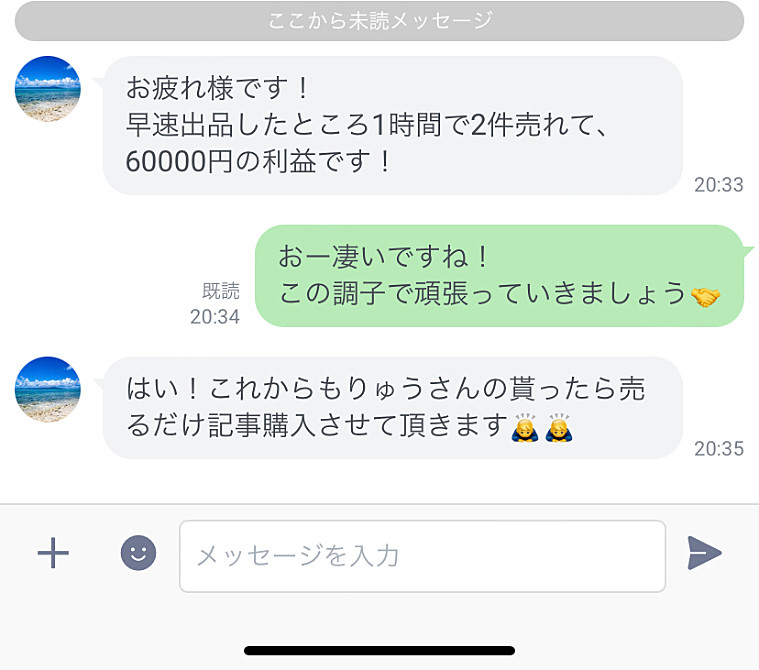Open the plus attachment menu

click(52, 553)
